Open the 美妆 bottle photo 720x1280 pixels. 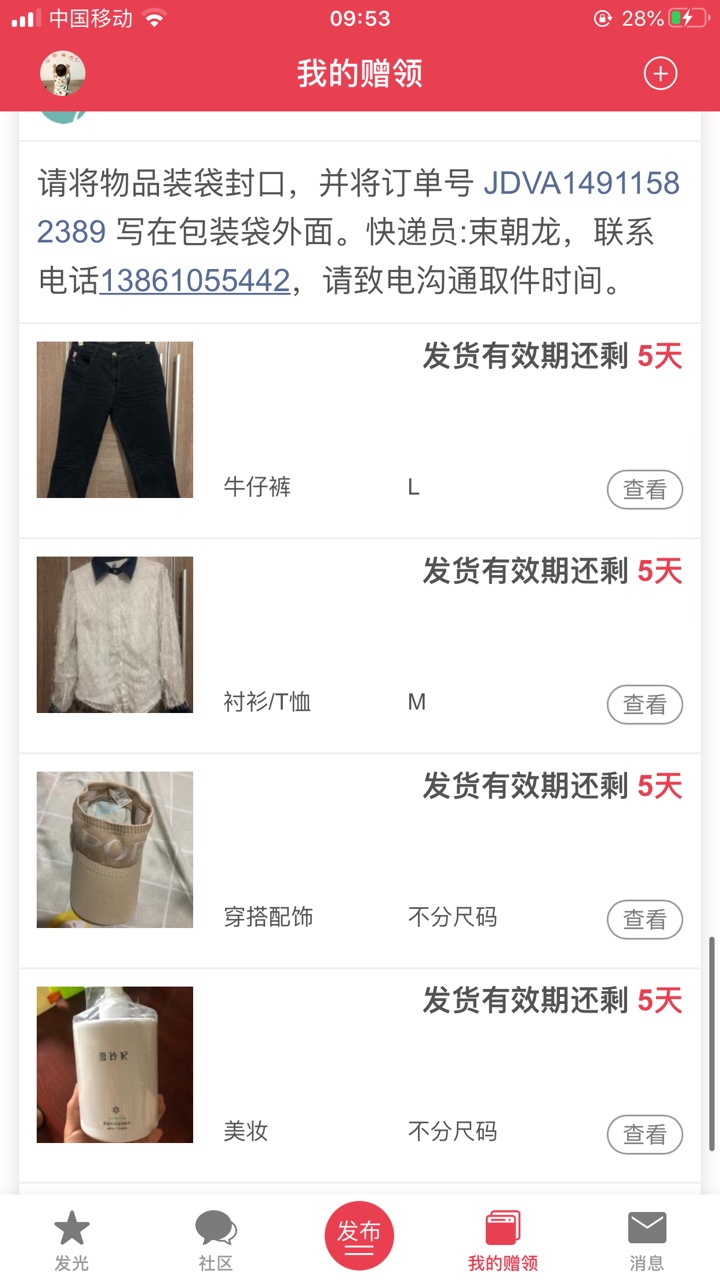click(x=115, y=1065)
